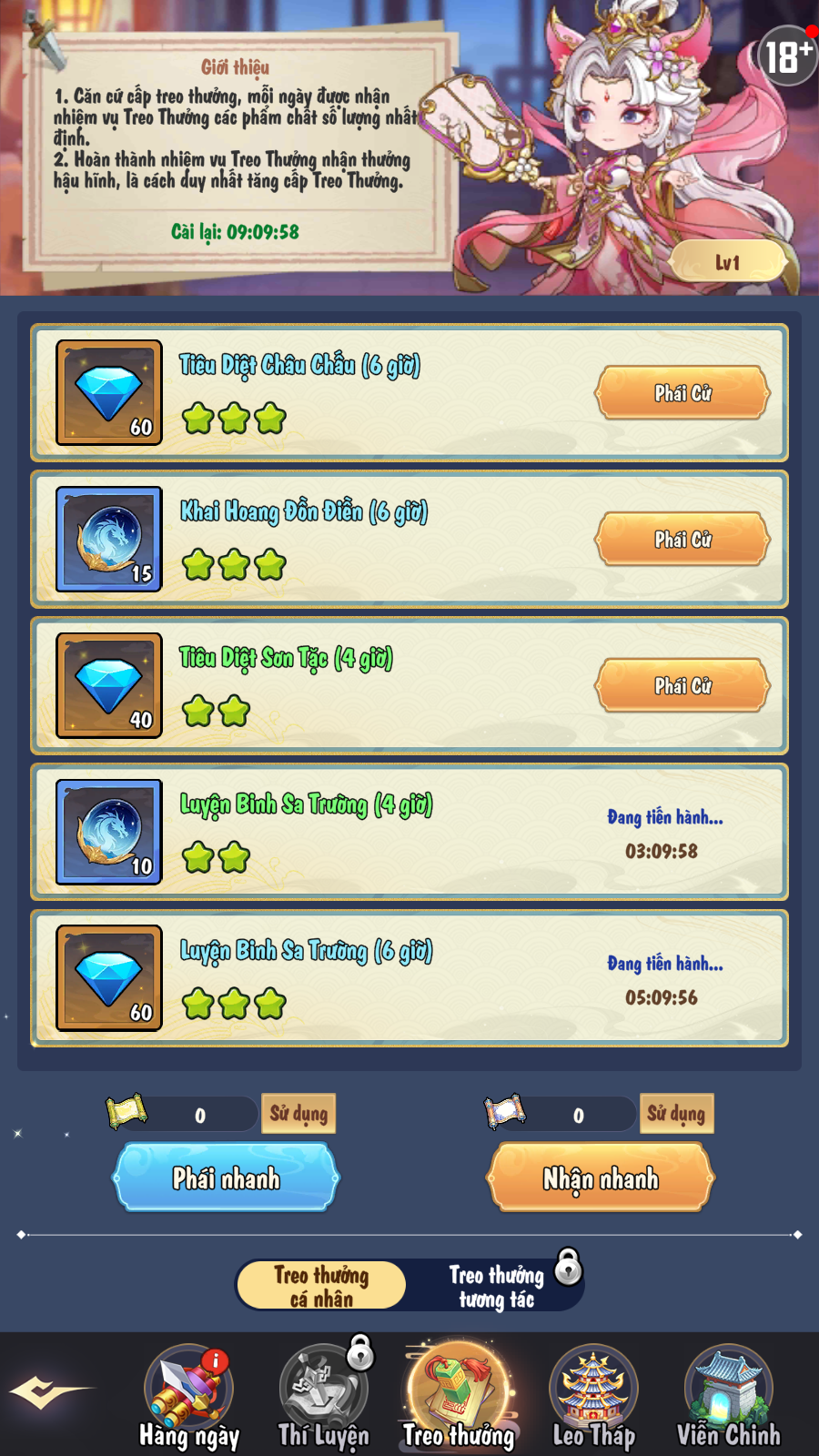Tap Phái Cử for Khai Hoang Đồn Điền
819x1456 pixels.
pos(682,540)
